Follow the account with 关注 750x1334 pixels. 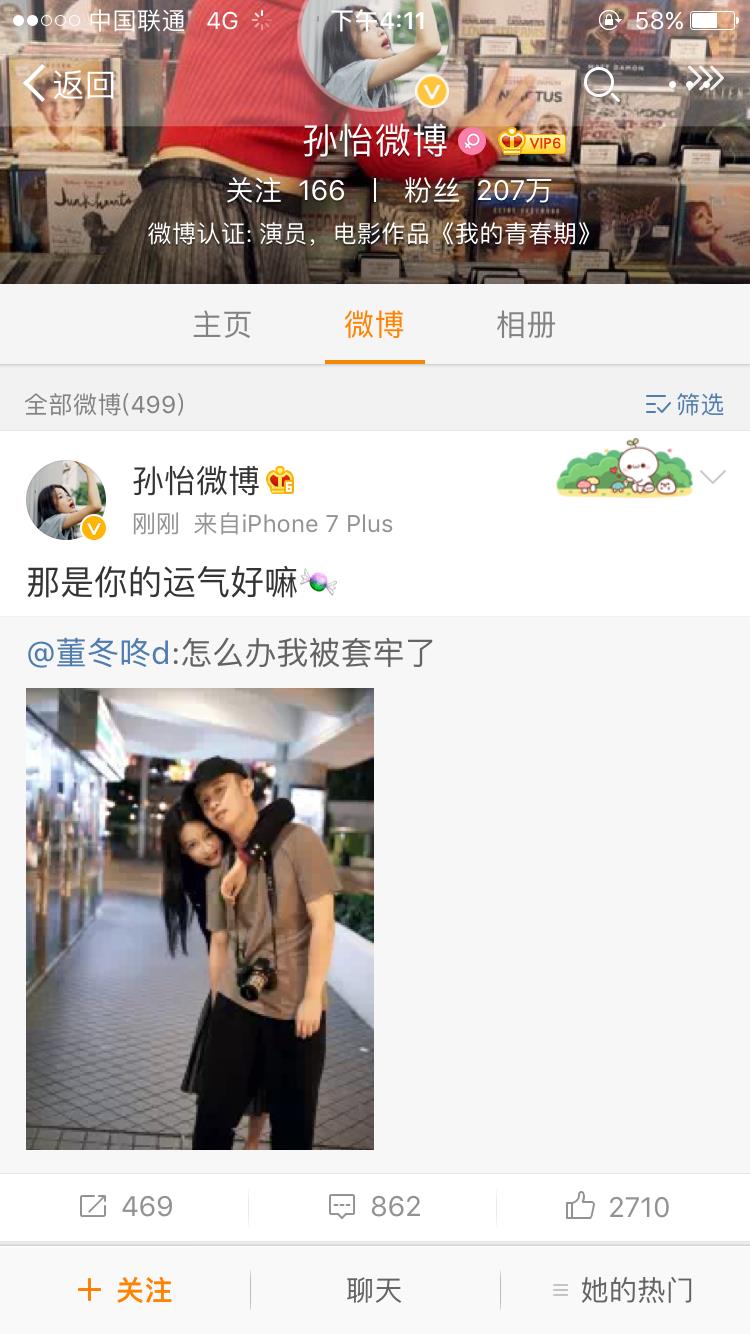pyautogui.click(x=125, y=1290)
